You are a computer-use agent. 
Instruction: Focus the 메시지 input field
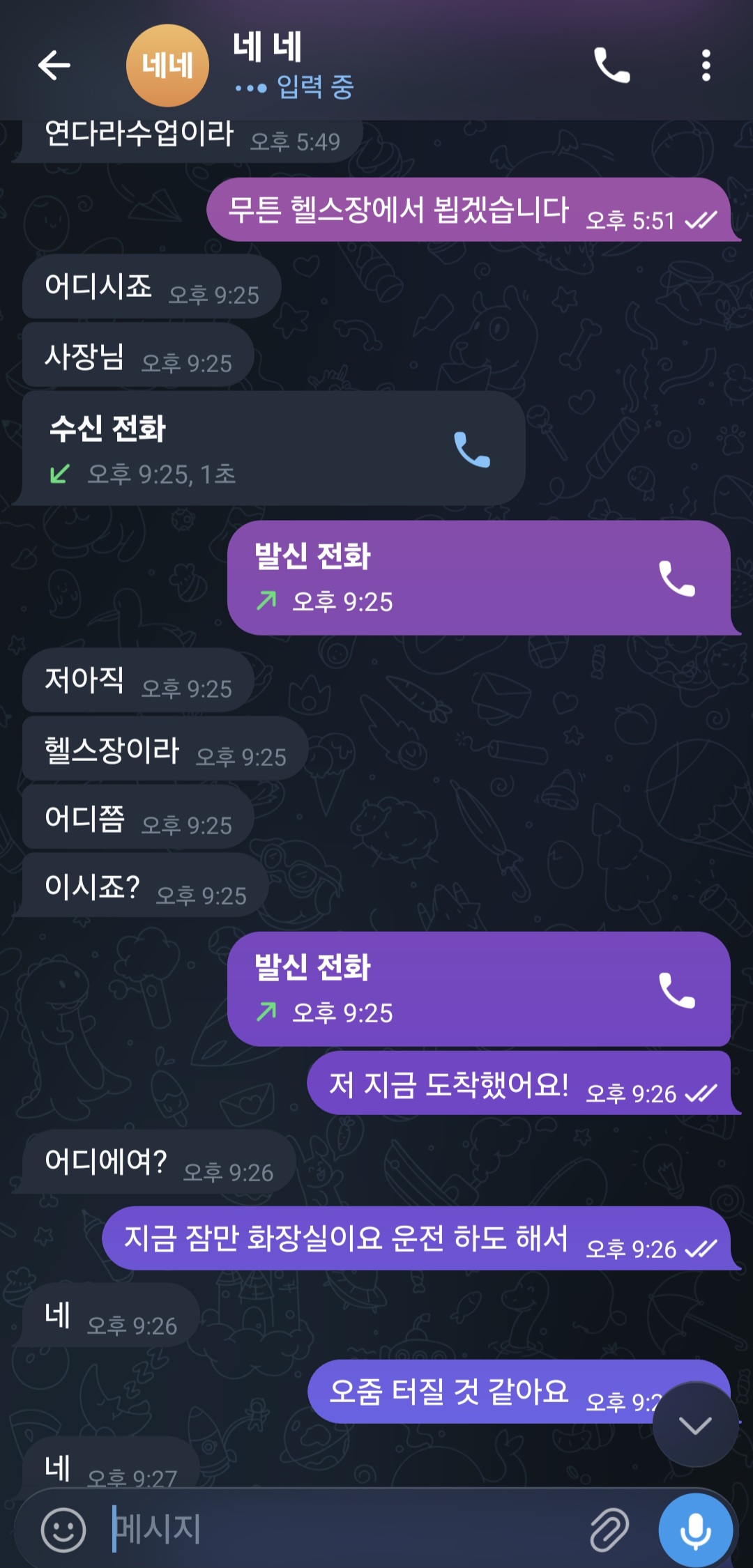pyautogui.click(x=342, y=1530)
